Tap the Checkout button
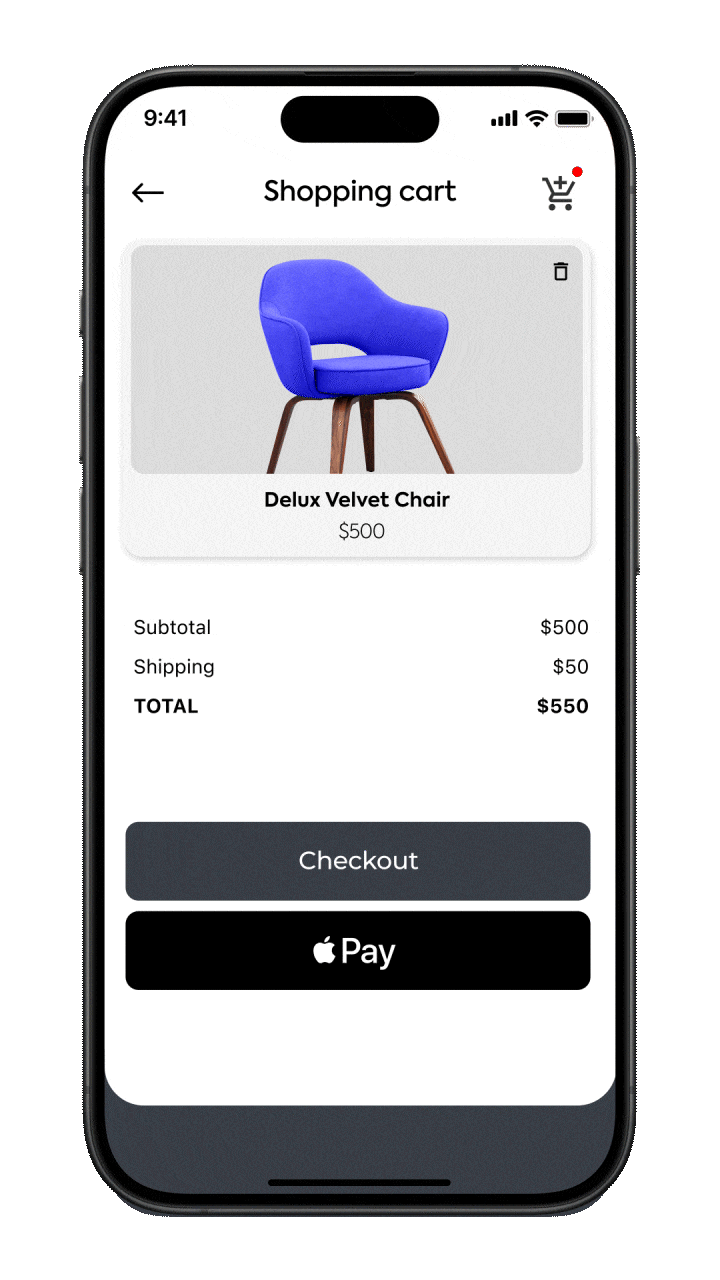720x1280 pixels. pos(358,861)
